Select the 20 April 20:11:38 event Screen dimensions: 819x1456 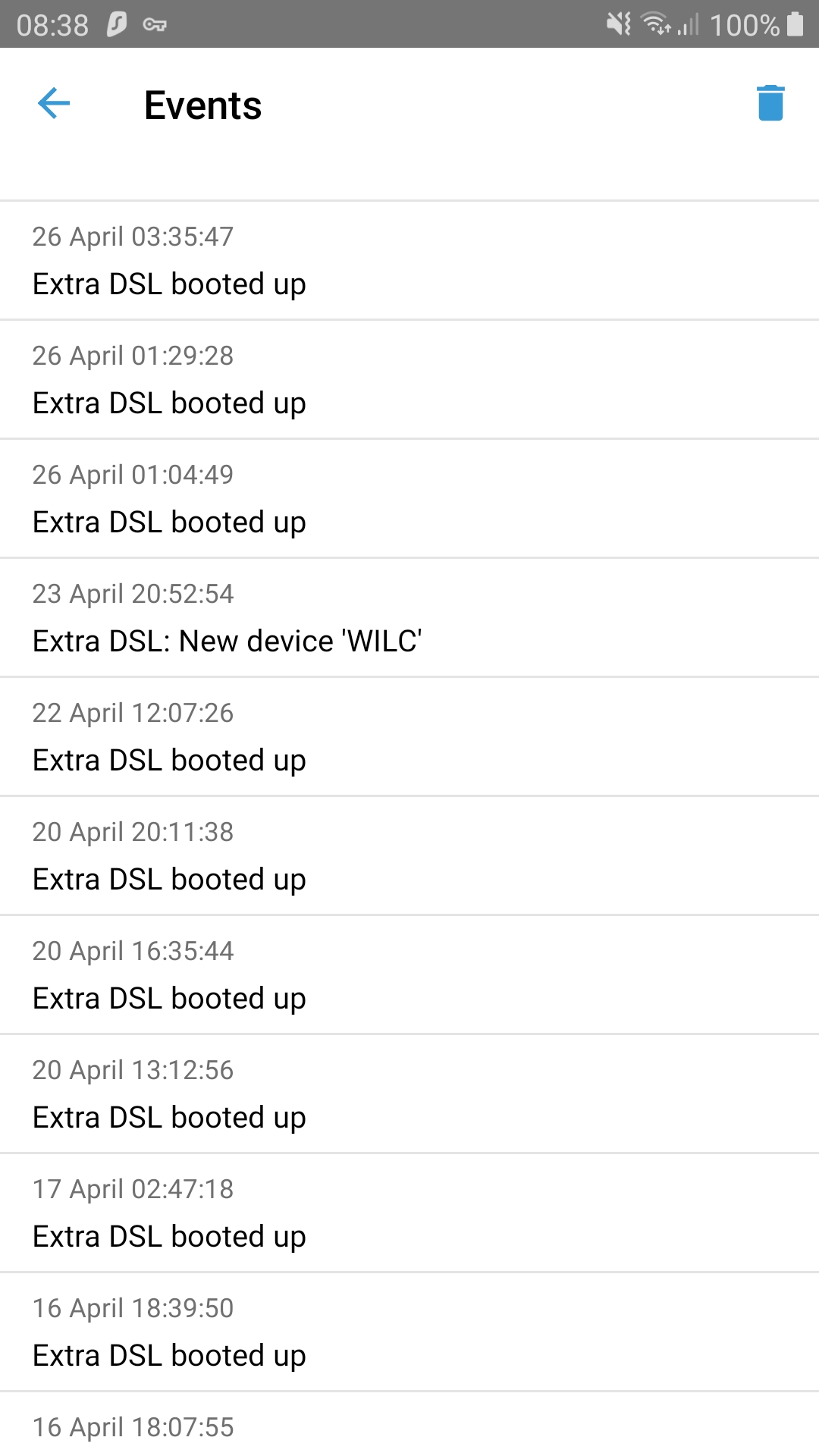coord(409,856)
